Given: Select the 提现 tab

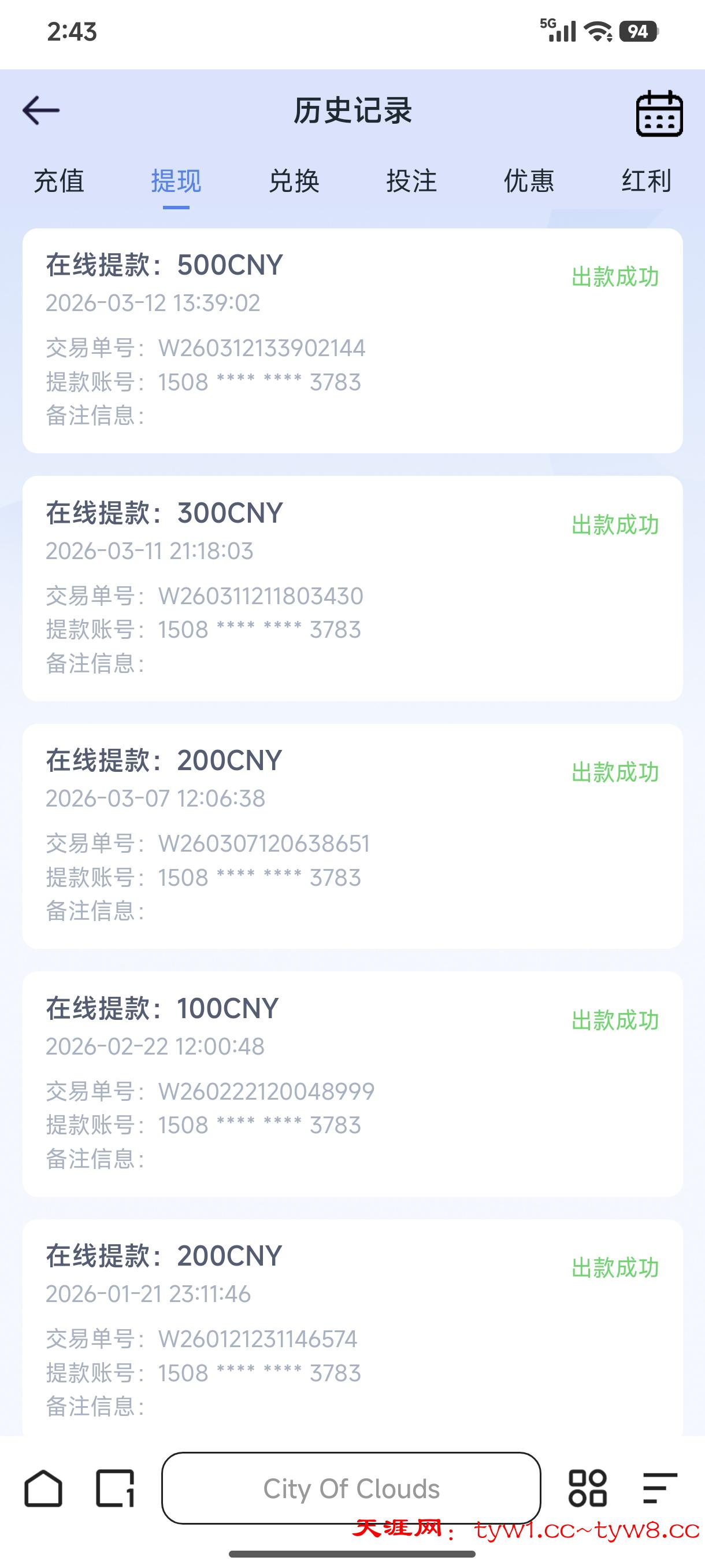Looking at the screenshot, I should [x=176, y=182].
